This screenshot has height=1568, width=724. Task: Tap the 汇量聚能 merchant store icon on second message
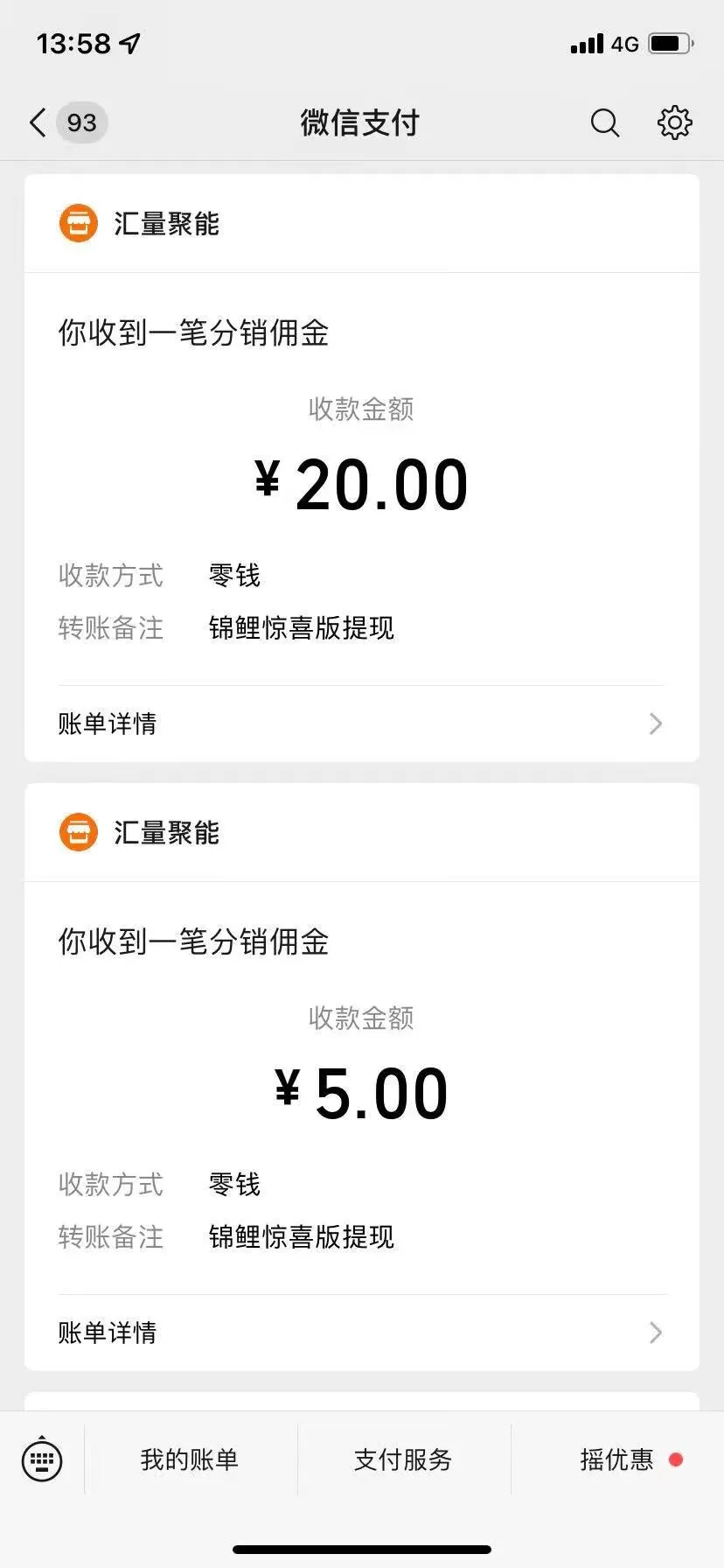(78, 832)
